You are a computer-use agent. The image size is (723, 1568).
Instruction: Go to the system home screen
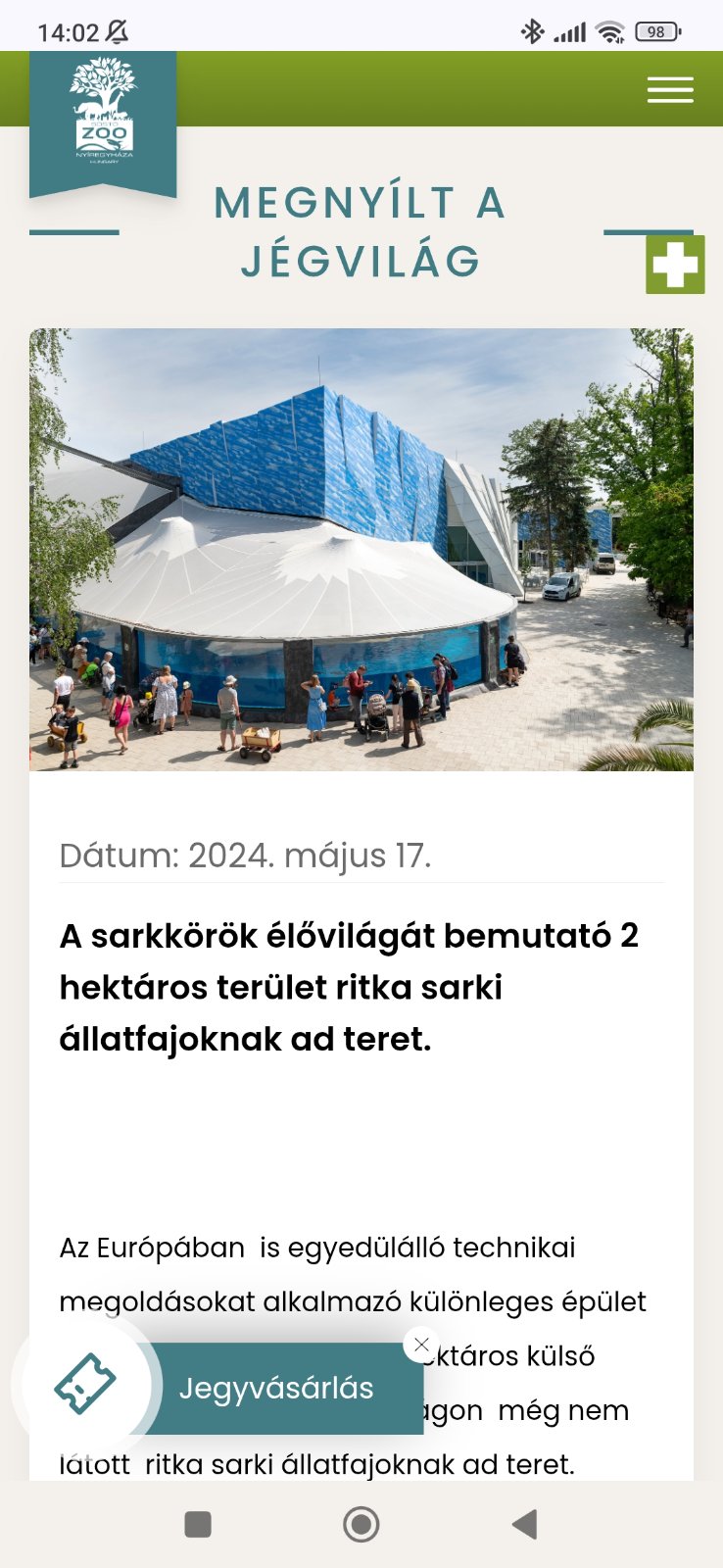(361, 1524)
